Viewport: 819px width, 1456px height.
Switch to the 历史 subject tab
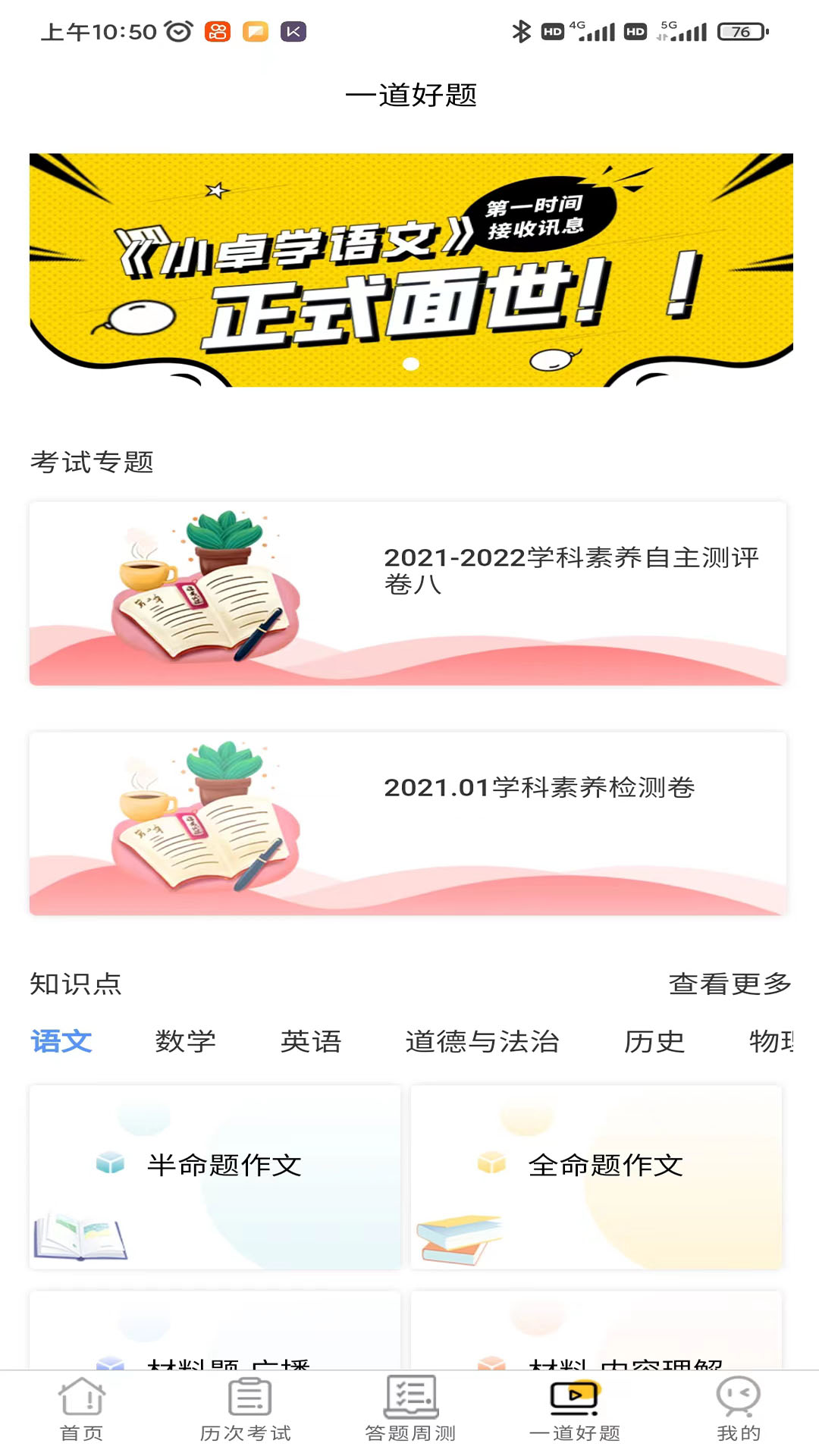click(x=654, y=1041)
